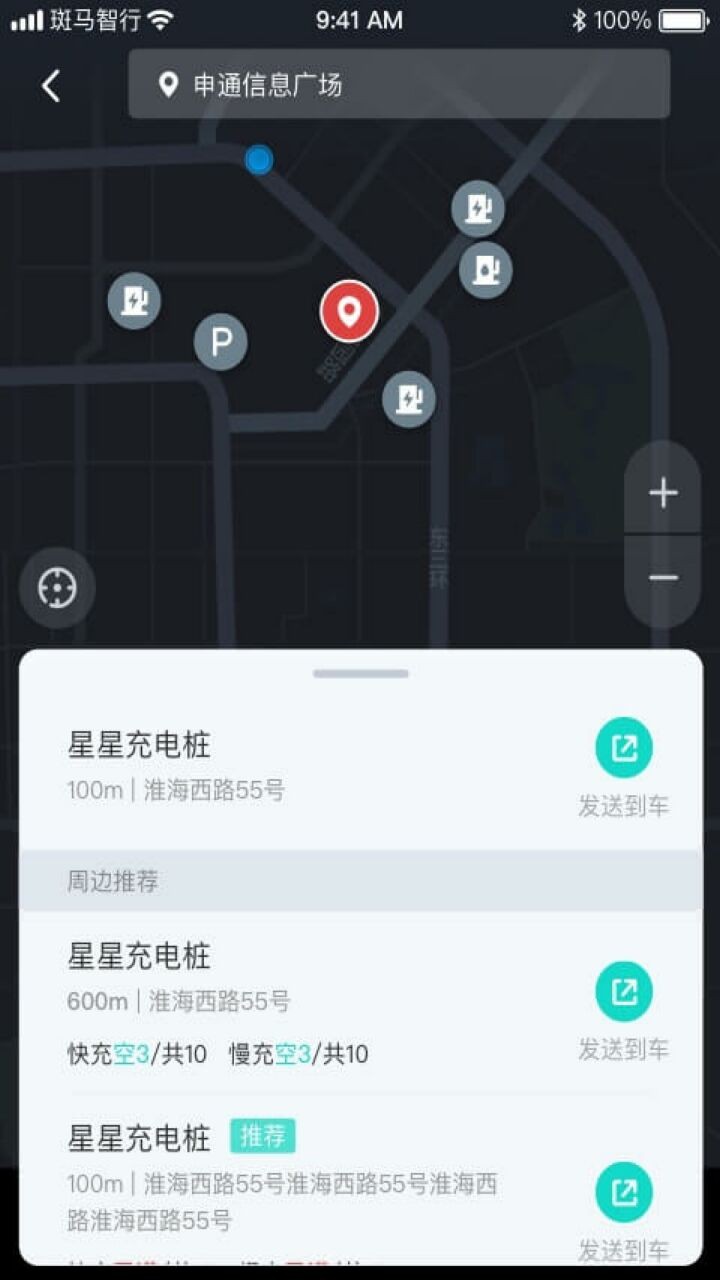The height and width of the screenshot is (1280, 720).
Task: Tap the send-to-car icon for the 600m station
Action: coord(624,992)
